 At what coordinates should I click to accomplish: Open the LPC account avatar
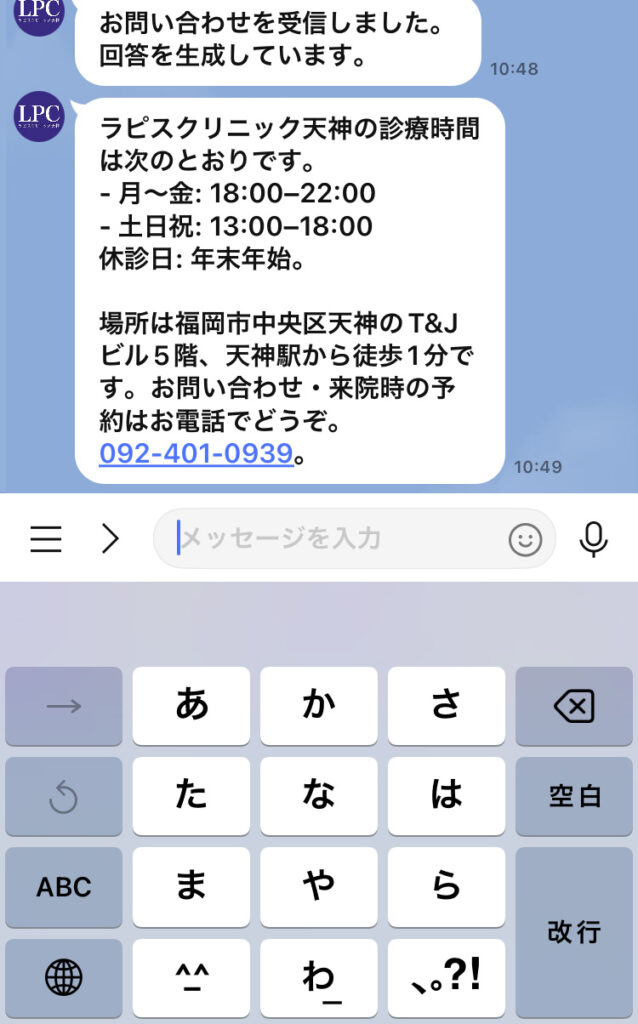39,116
